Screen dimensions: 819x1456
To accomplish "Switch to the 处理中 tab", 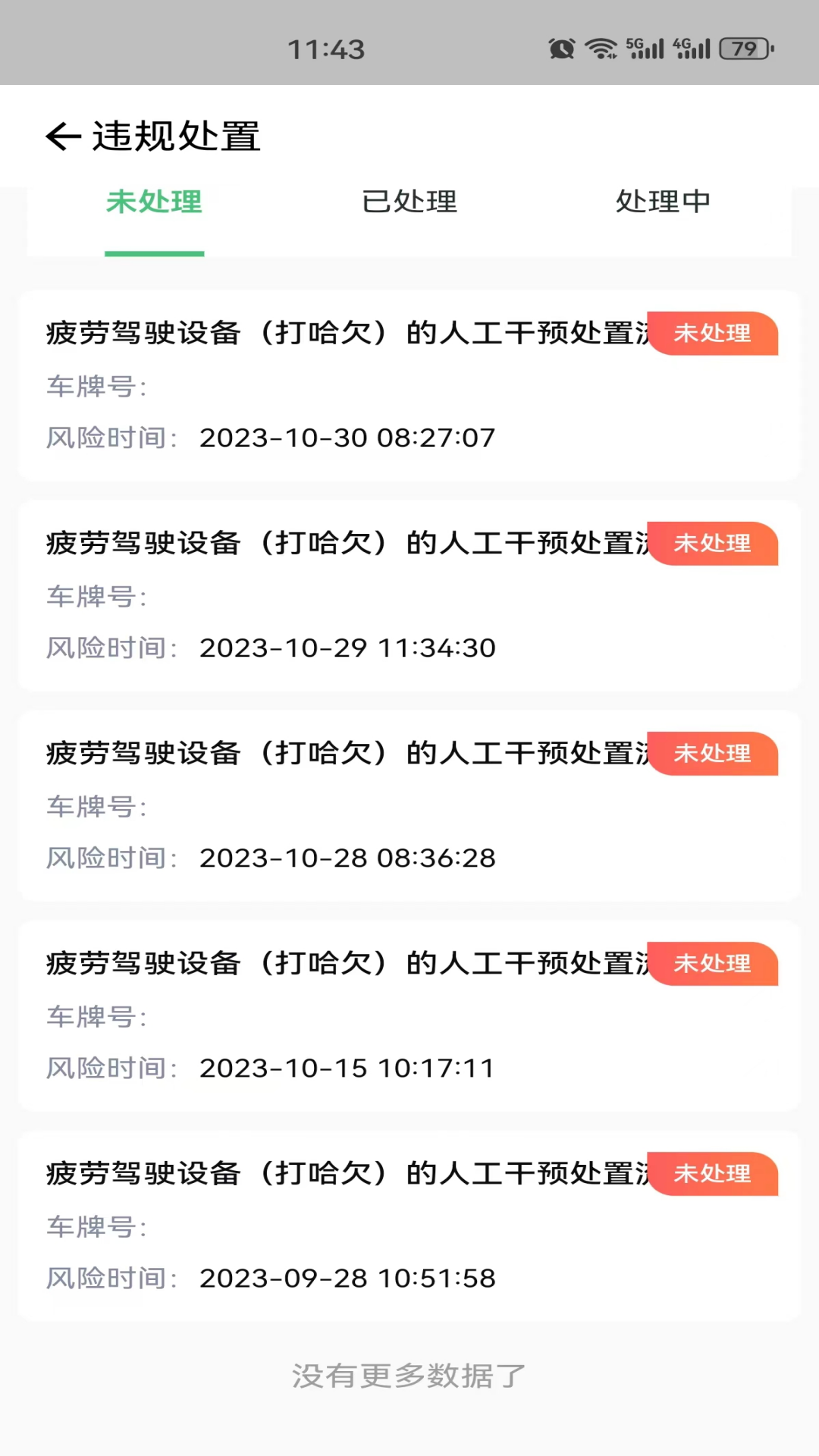I will [x=663, y=202].
